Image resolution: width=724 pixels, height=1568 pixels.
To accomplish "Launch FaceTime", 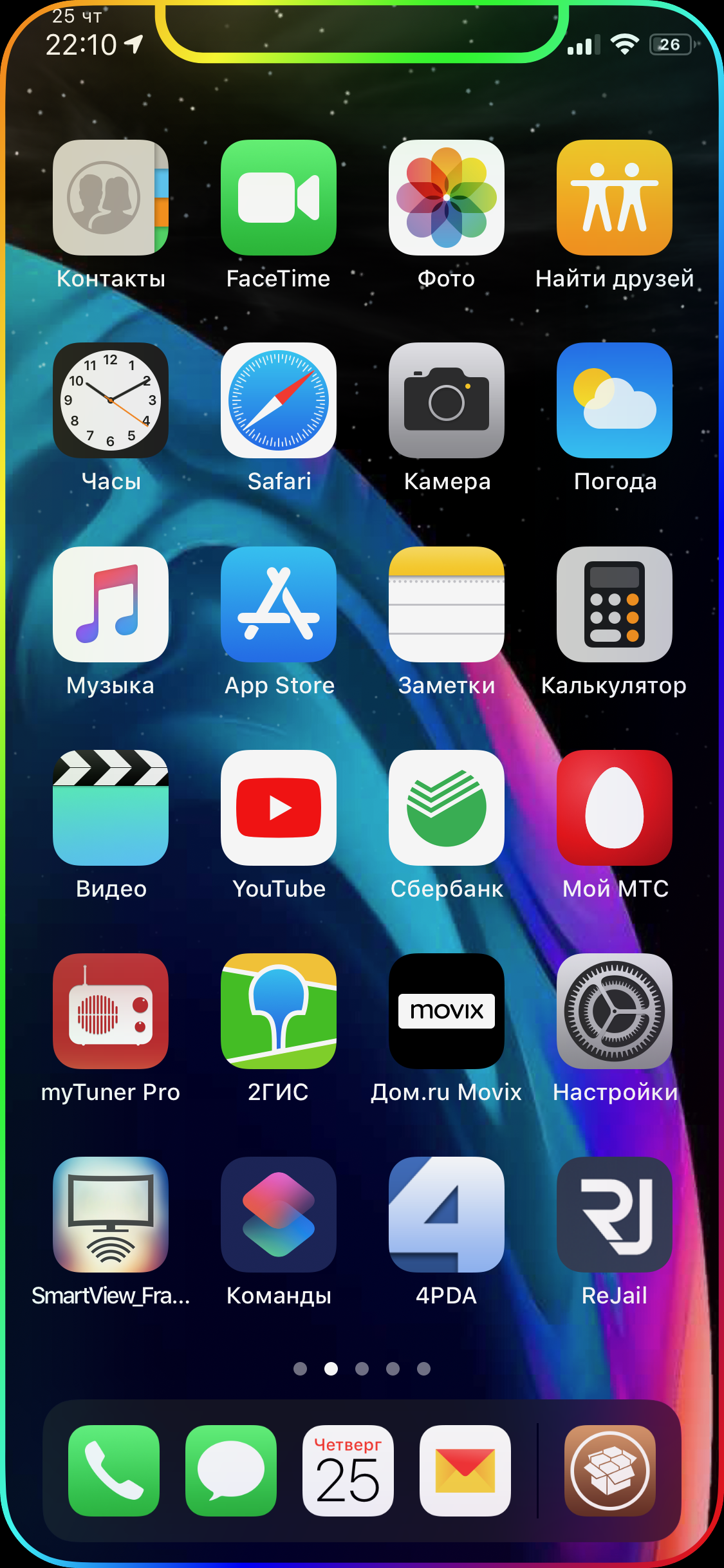I will click(x=279, y=198).
